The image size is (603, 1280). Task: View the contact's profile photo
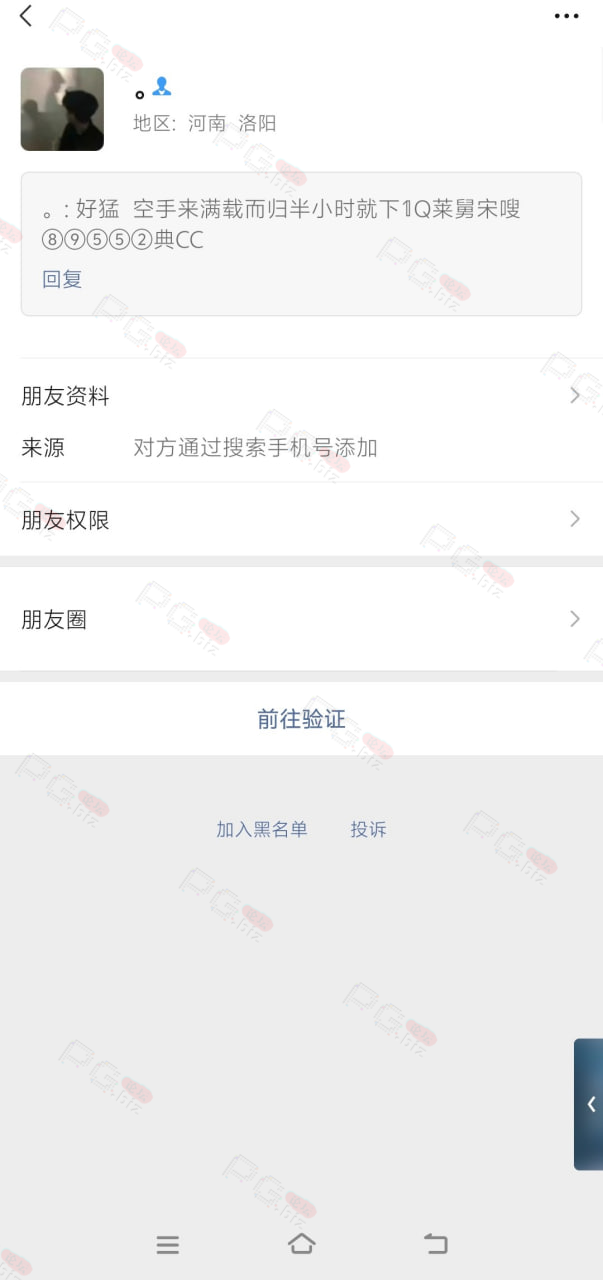coord(62,109)
